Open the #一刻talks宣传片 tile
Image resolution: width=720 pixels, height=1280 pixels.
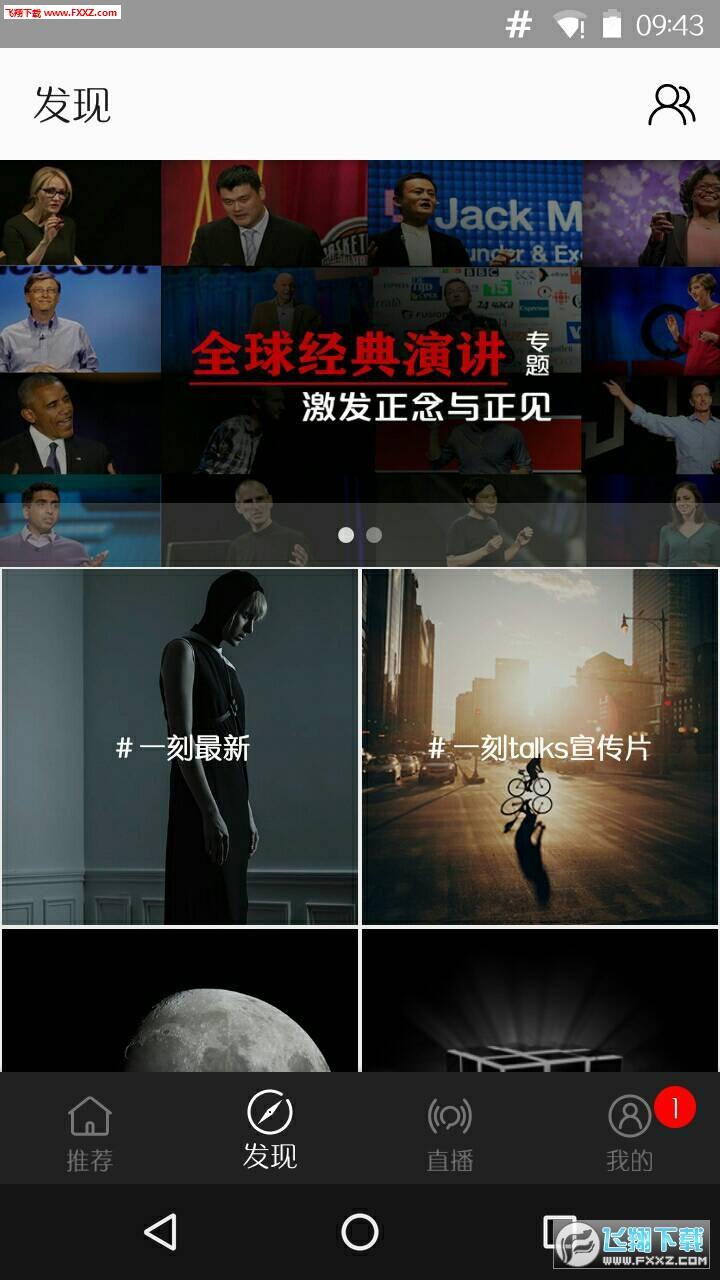tap(540, 747)
